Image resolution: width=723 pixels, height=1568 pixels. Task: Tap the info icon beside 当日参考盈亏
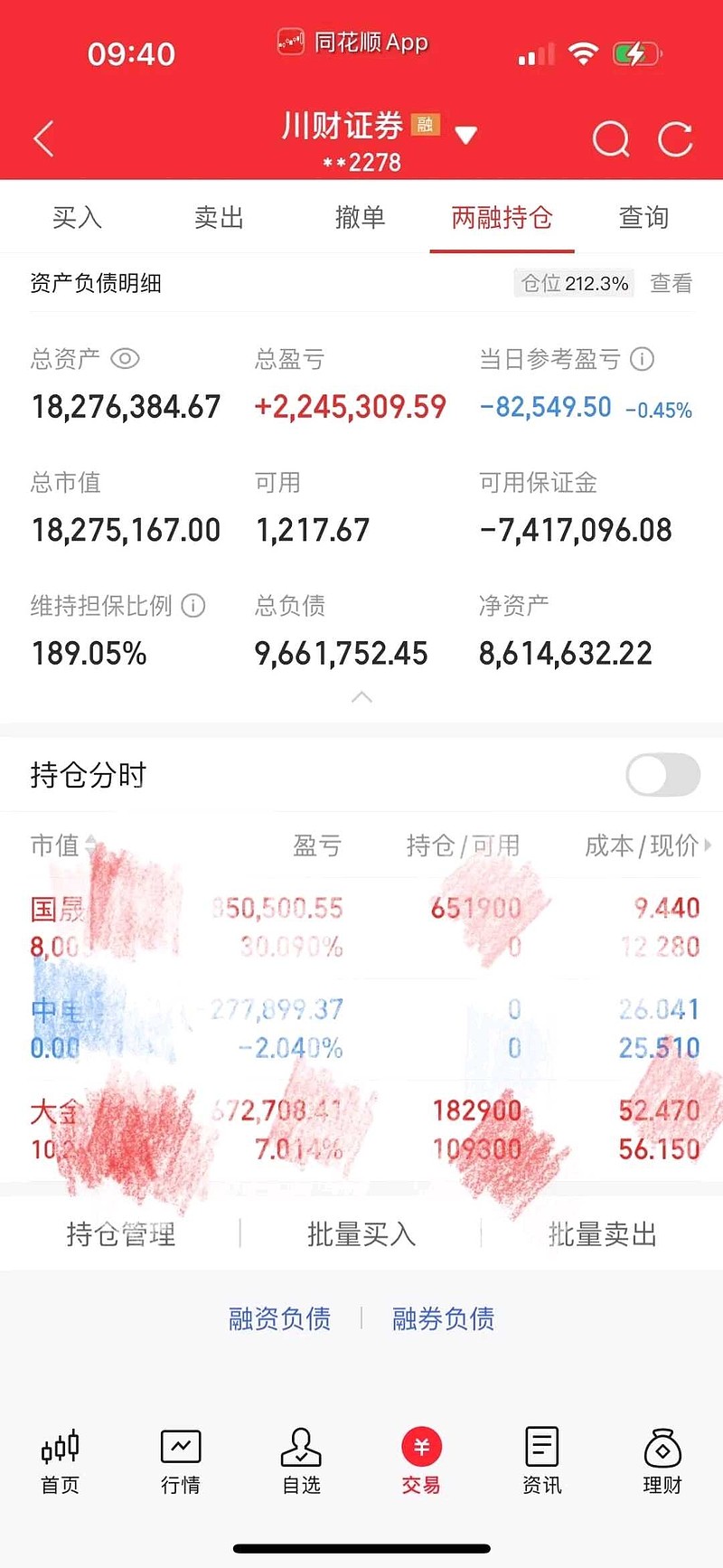(x=642, y=359)
